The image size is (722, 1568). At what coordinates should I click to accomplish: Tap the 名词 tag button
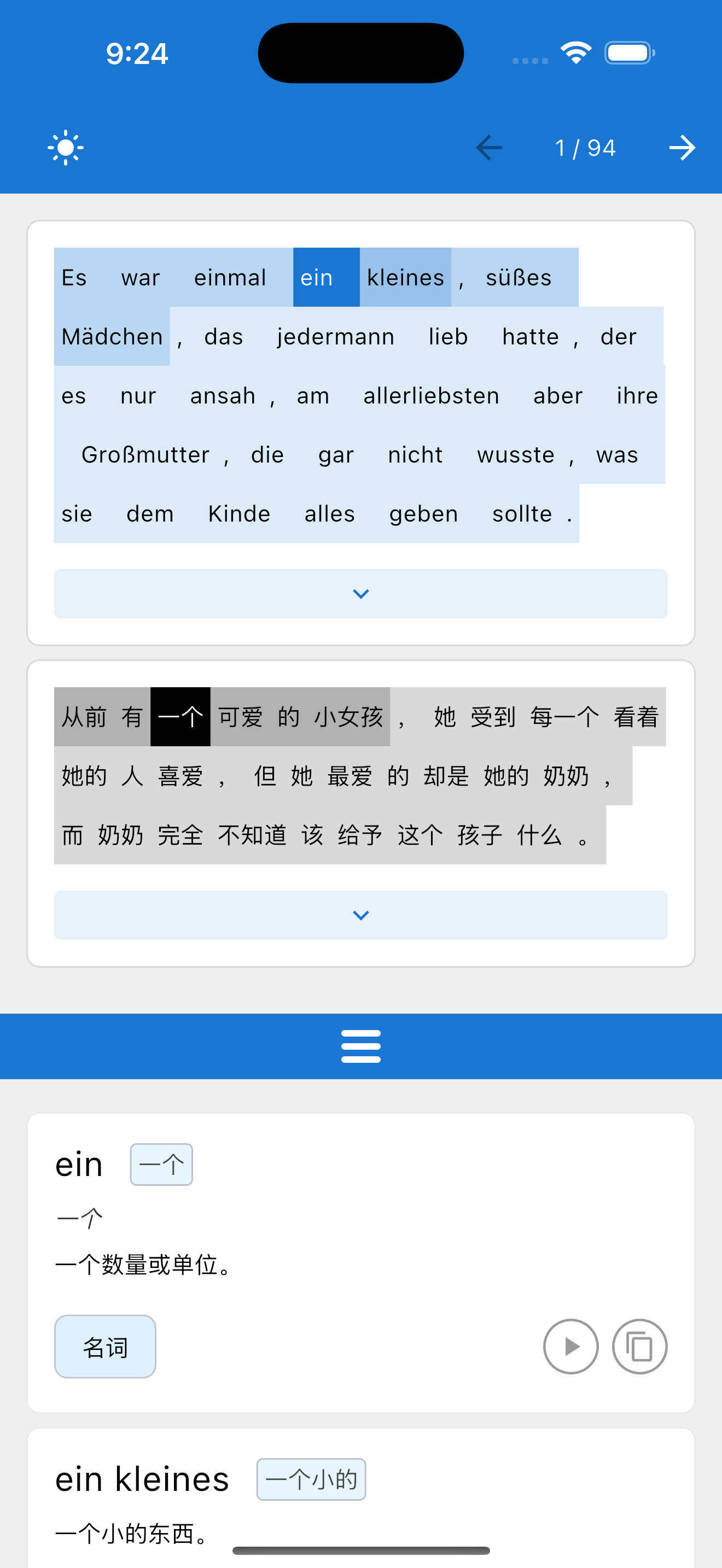(106, 1347)
